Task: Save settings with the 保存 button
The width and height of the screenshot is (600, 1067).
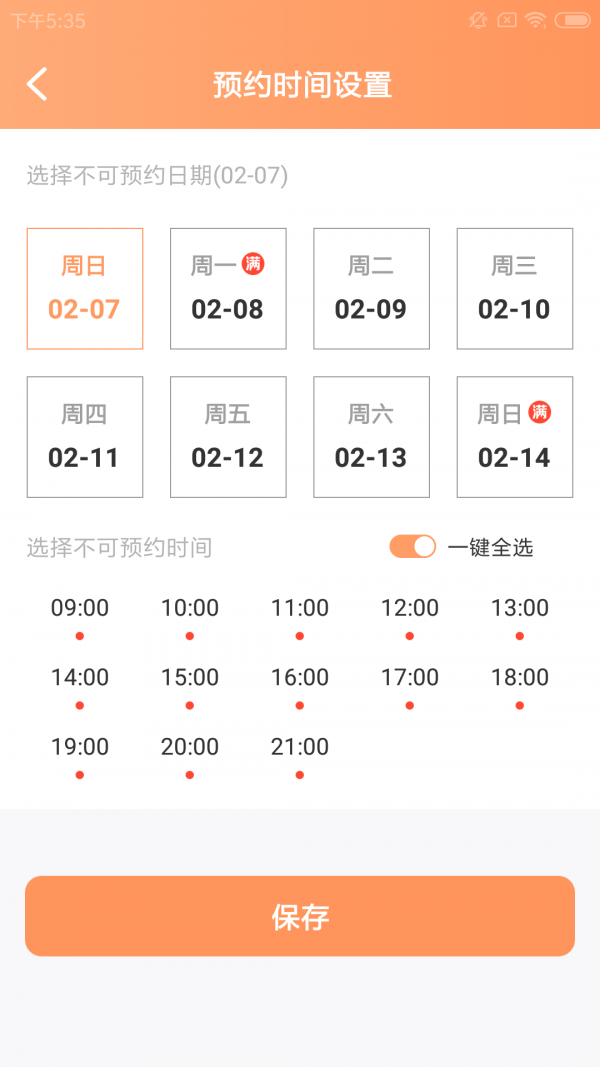Action: (300, 916)
